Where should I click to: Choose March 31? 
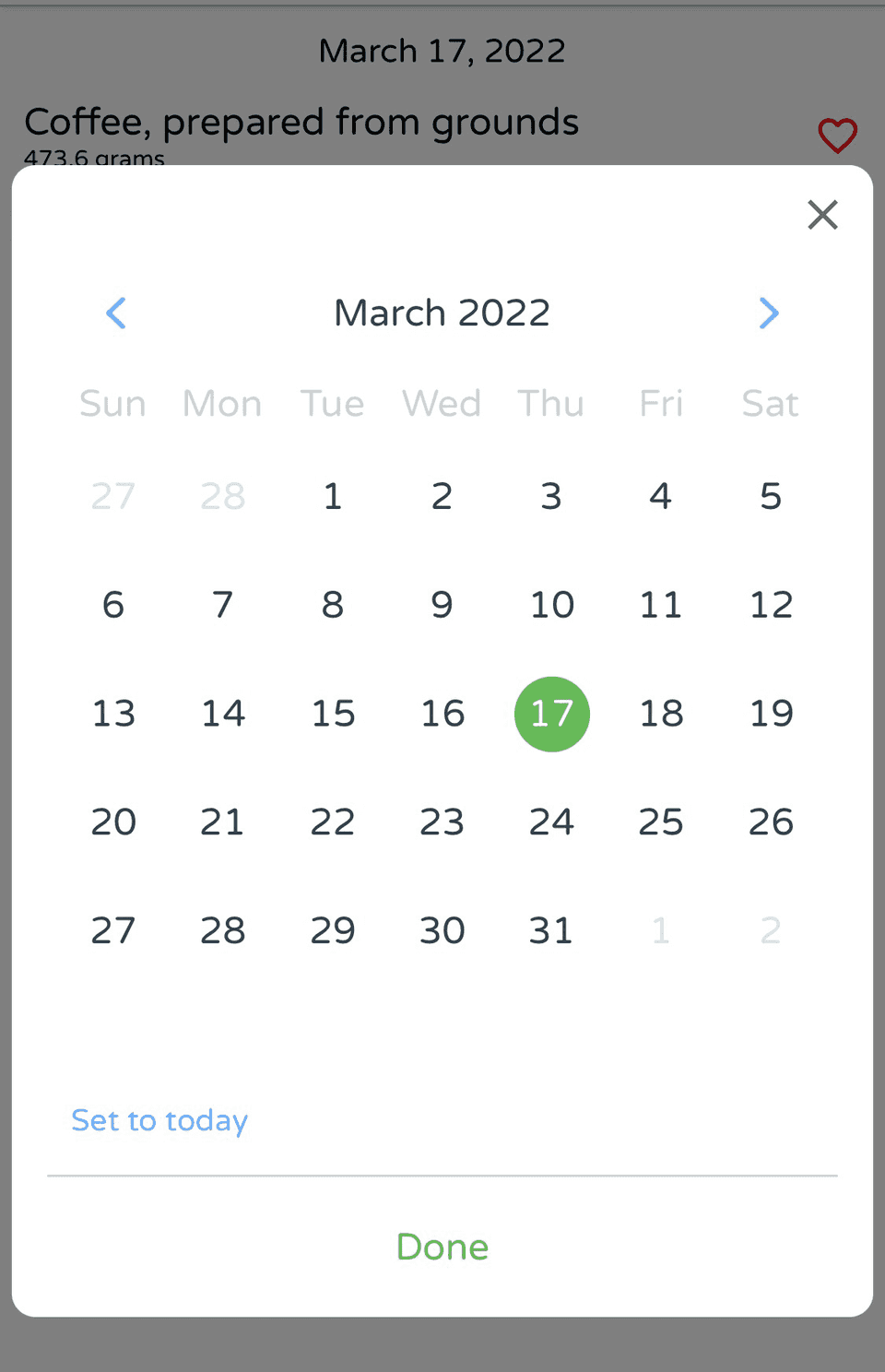pos(551,931)
